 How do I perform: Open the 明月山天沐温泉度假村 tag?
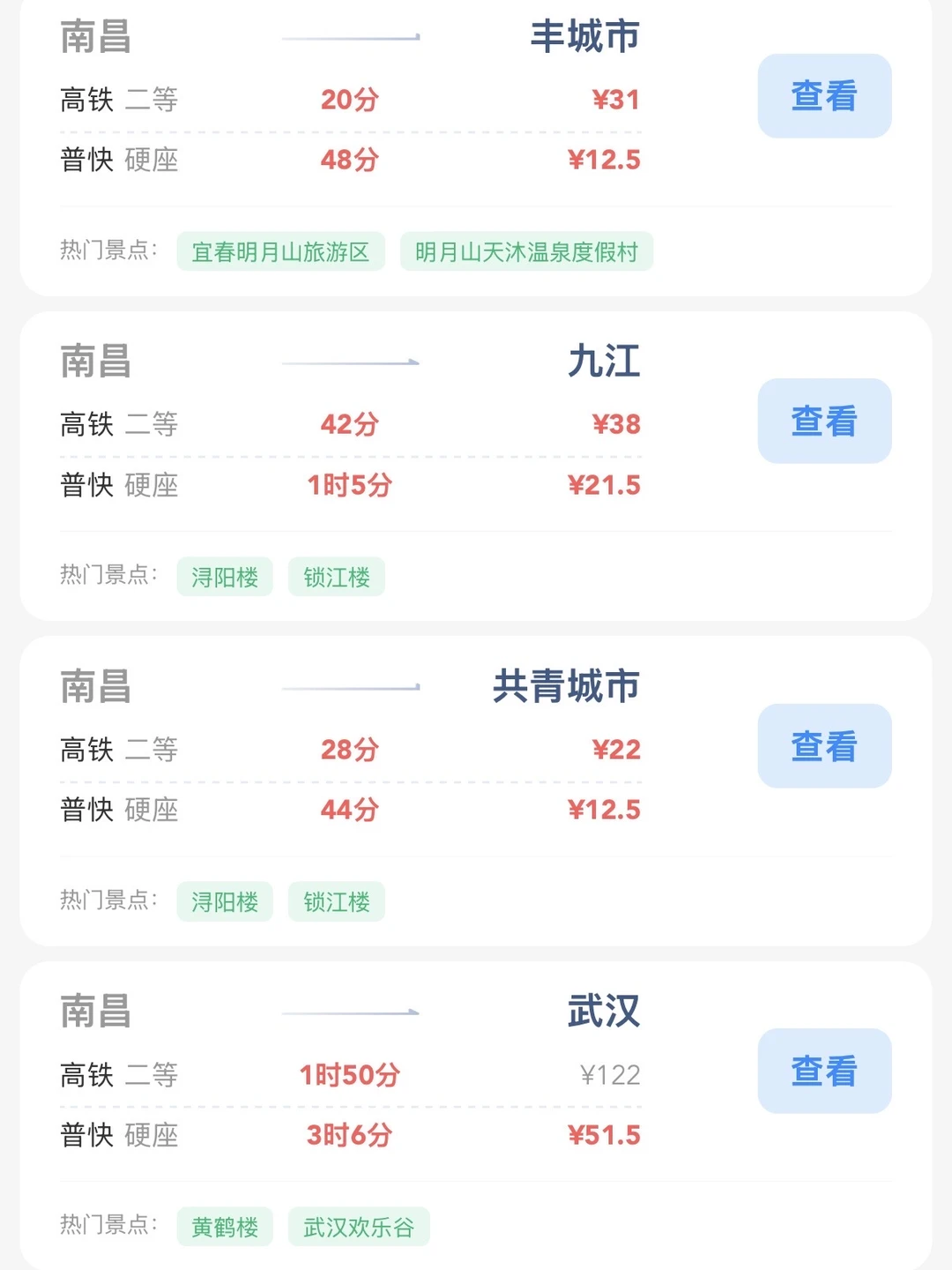click(526, 251)
